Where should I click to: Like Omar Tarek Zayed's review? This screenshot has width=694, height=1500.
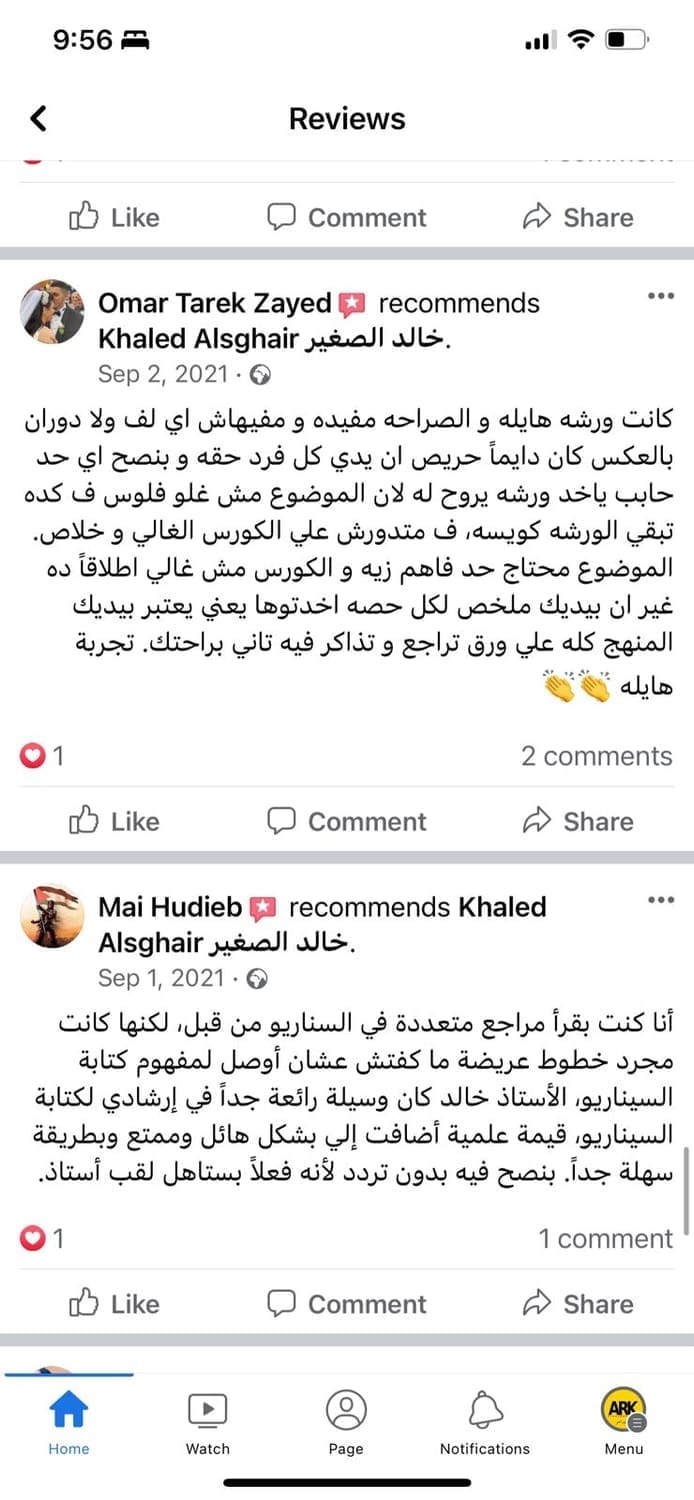click(x=114, y=821)
